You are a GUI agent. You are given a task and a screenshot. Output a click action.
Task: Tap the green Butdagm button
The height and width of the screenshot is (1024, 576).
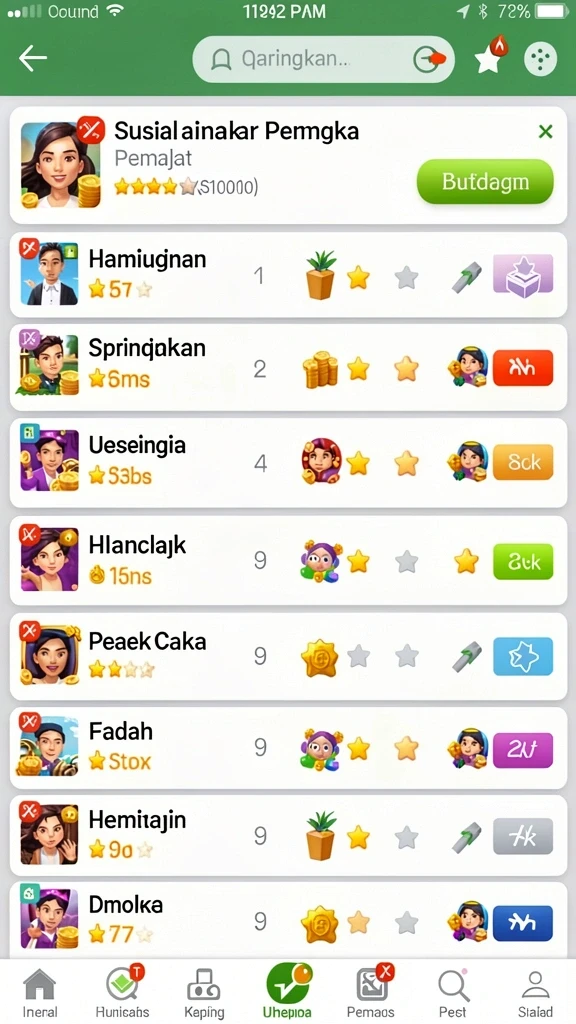(485, 182)
